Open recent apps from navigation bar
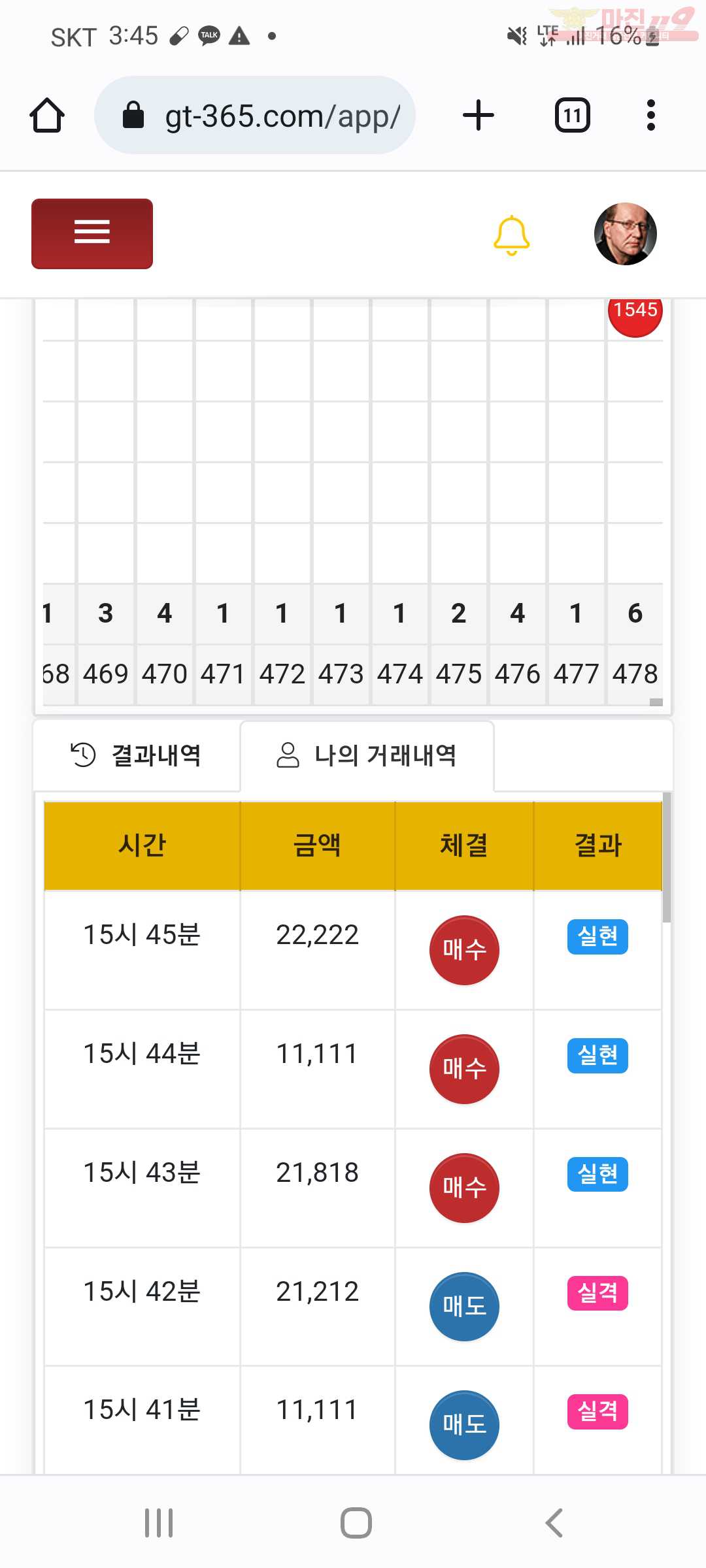Image resolution: width=706 pixels, height=1568 pixels. (x=159, y=1523)
